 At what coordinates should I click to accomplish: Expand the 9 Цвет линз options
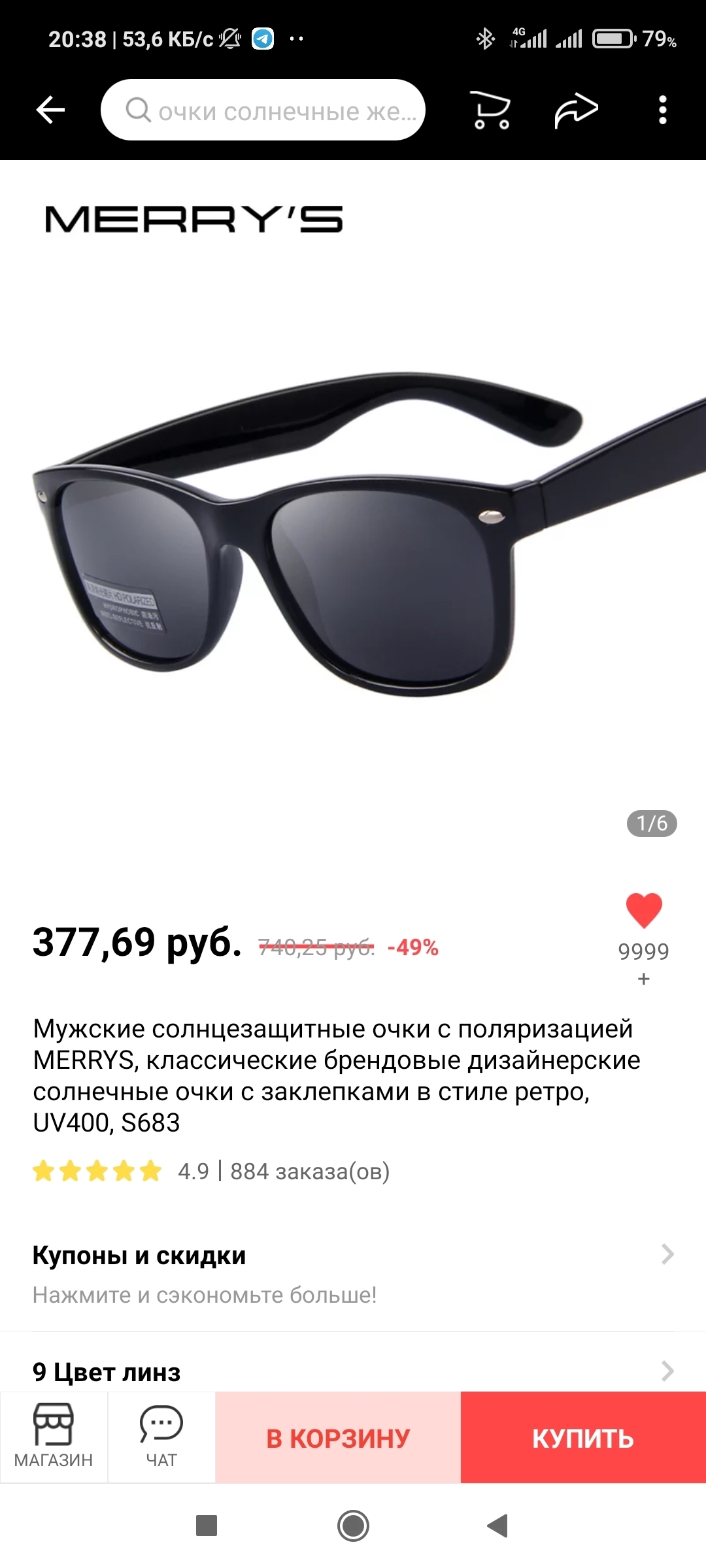point(353,1371)
